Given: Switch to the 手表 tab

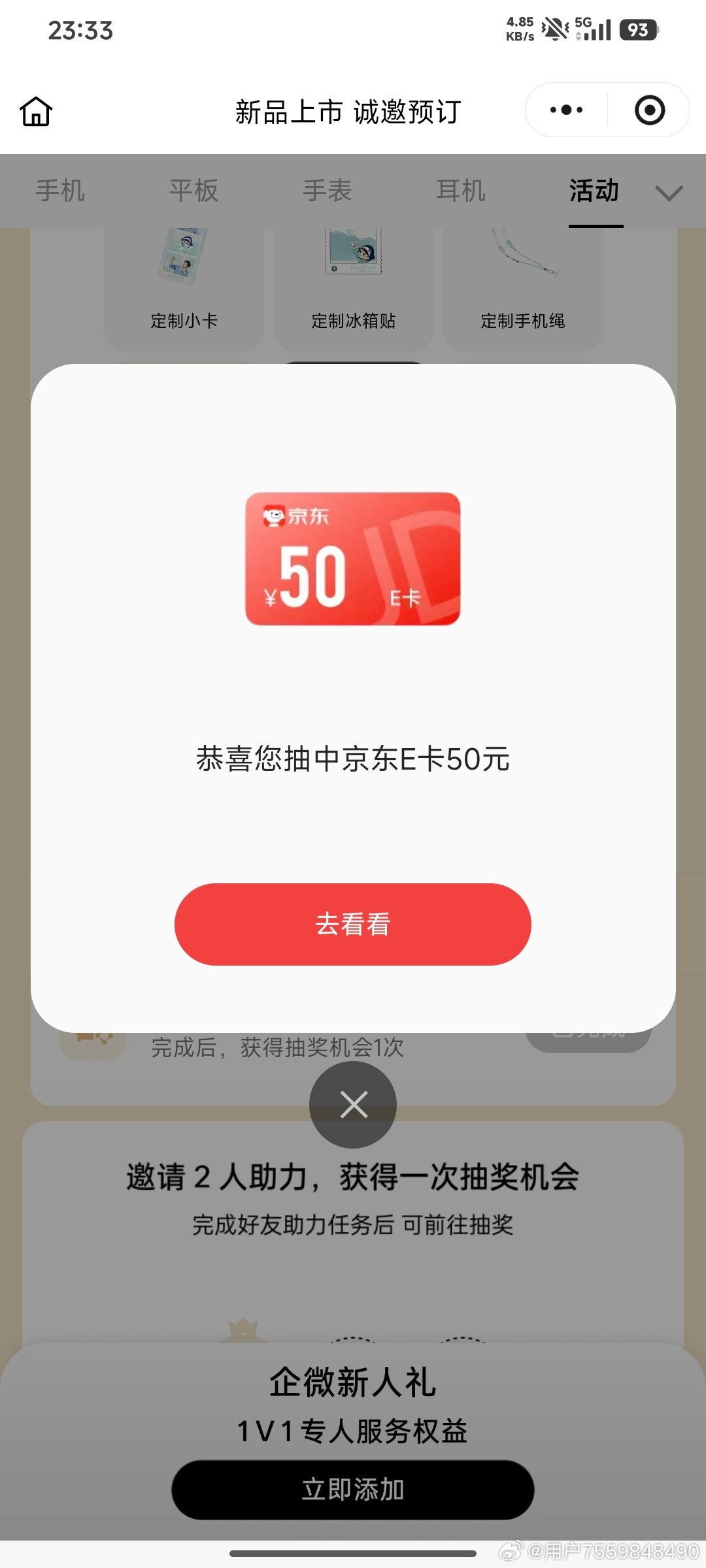Looking at the screenshot, I should (328, 191).
